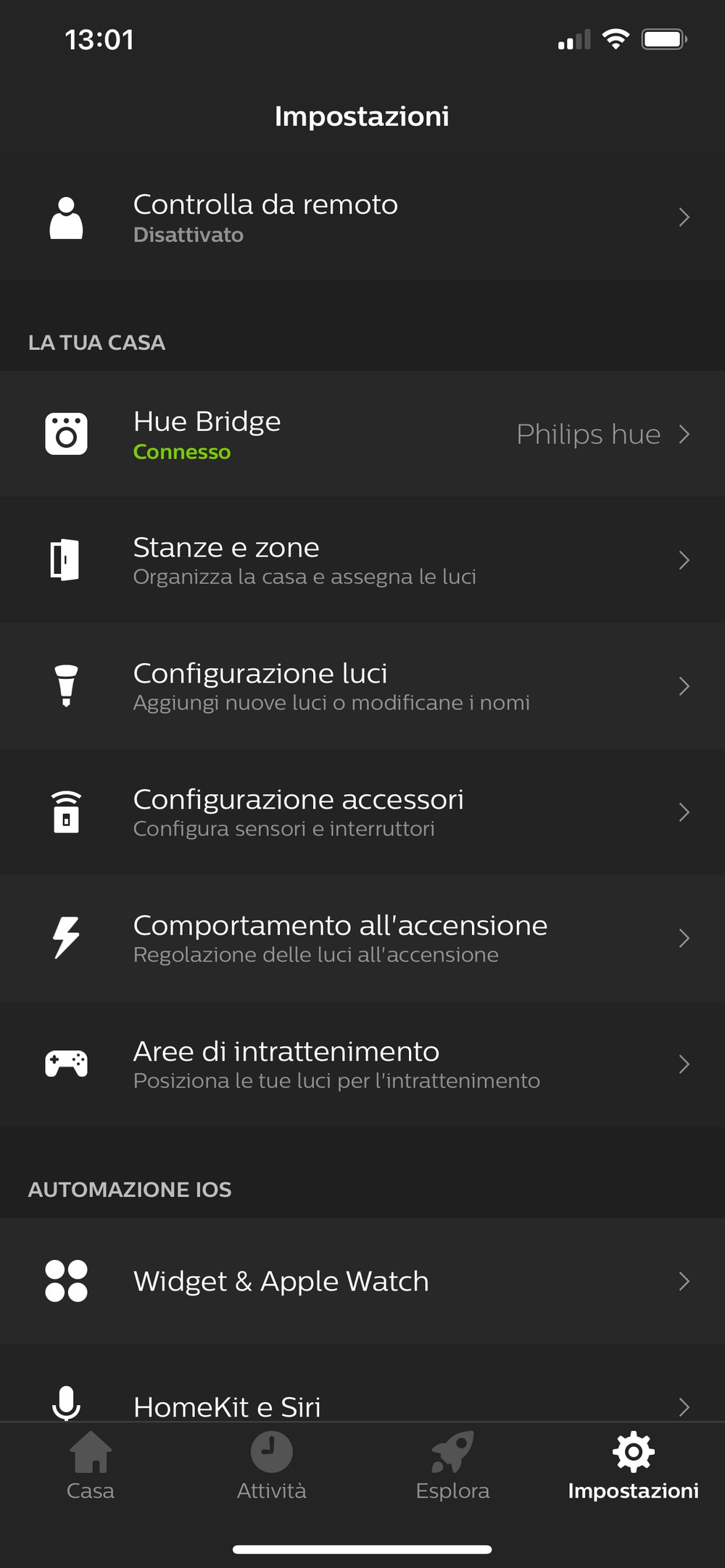Open the Hue Bridge row
Viewport: 725px width, 1568px height.
click(x=362, y=434)
